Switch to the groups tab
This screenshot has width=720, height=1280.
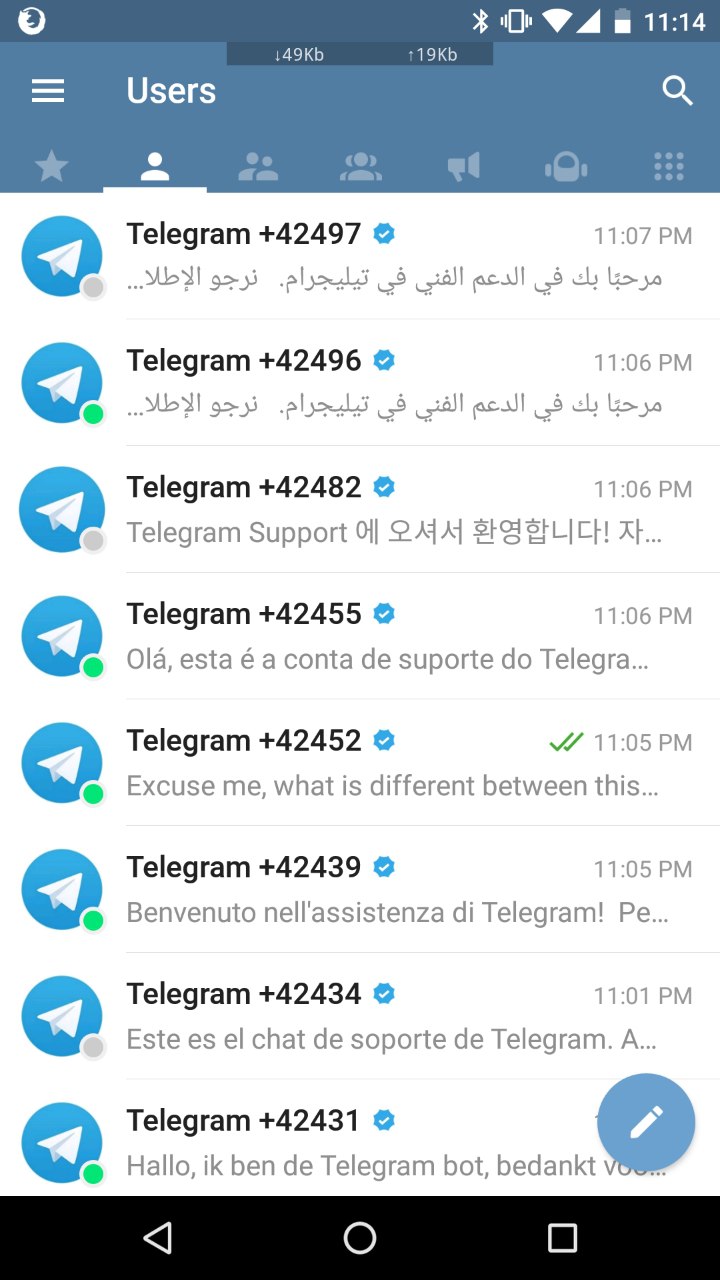click(257, 167)
